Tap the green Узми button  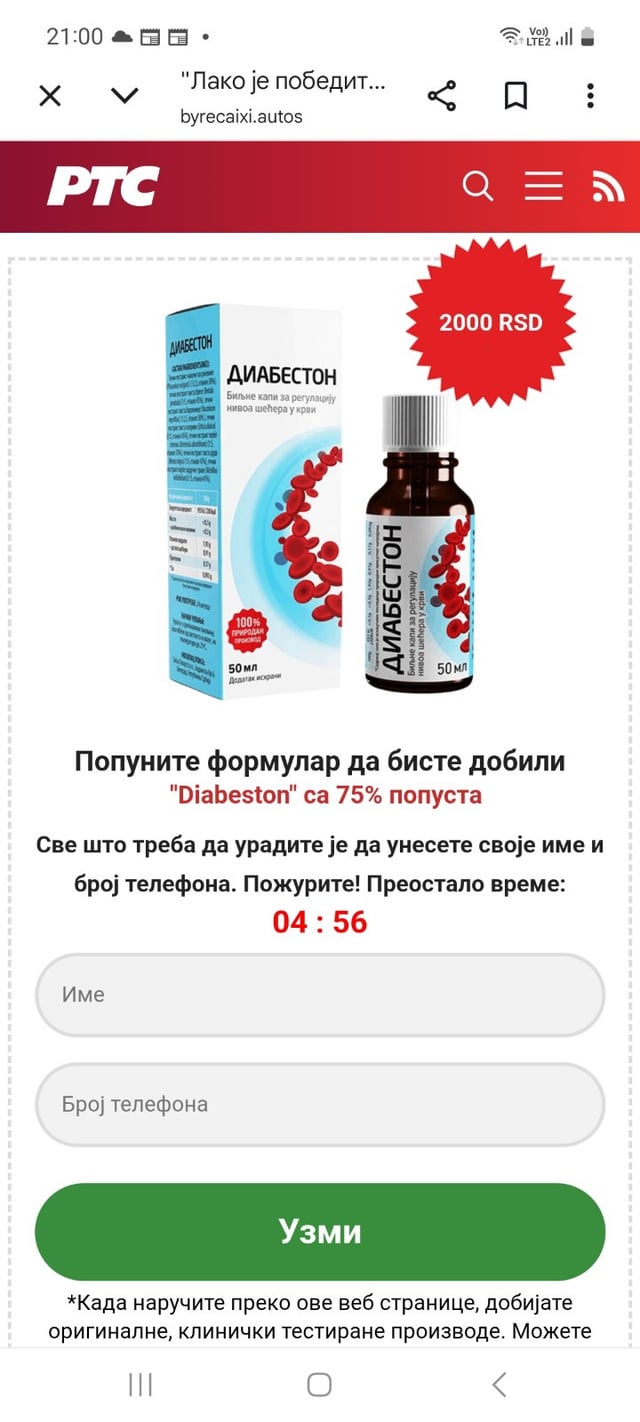[x=320, y=1231]
